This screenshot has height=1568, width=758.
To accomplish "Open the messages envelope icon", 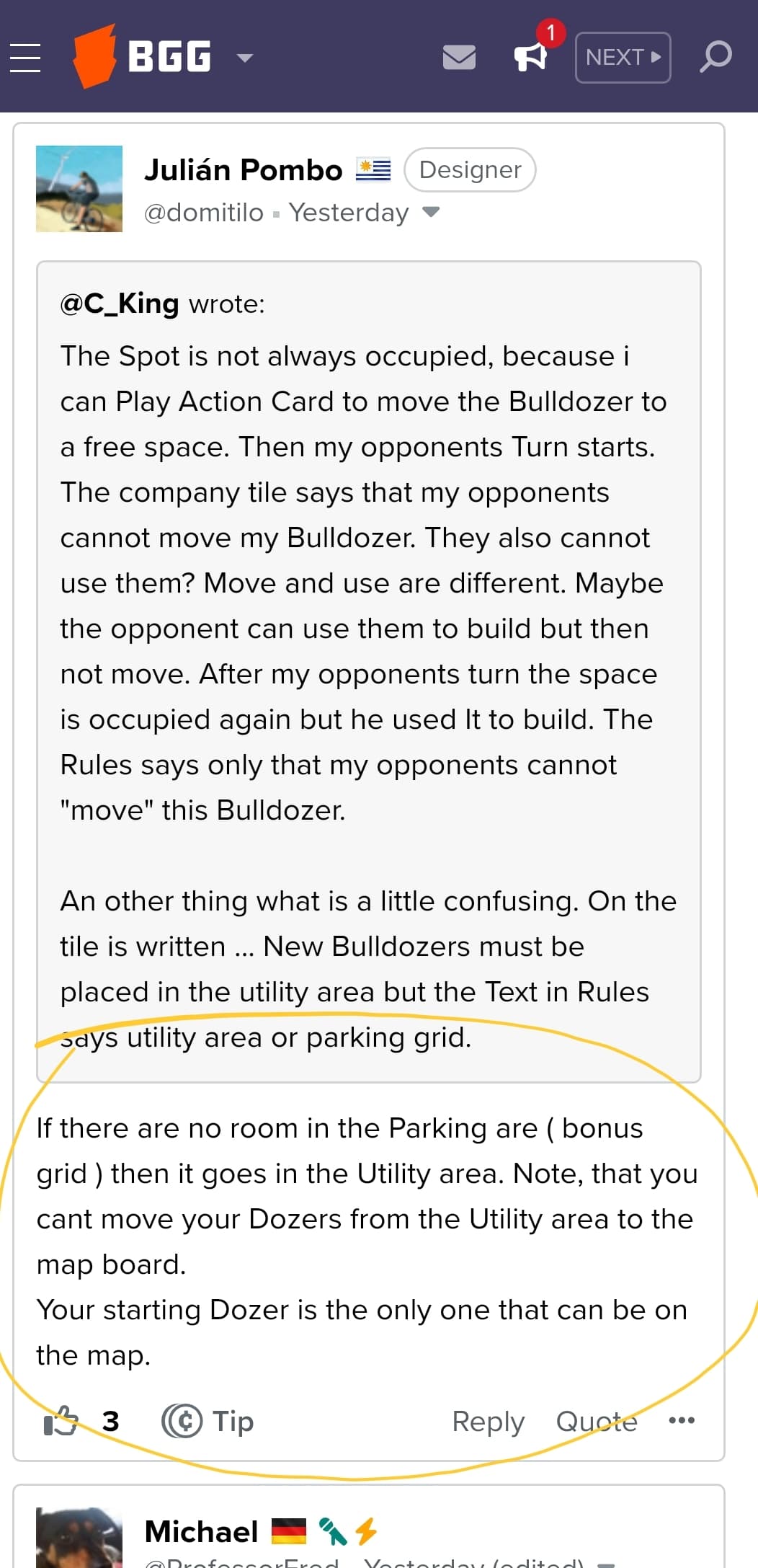I will coord(459,57).
